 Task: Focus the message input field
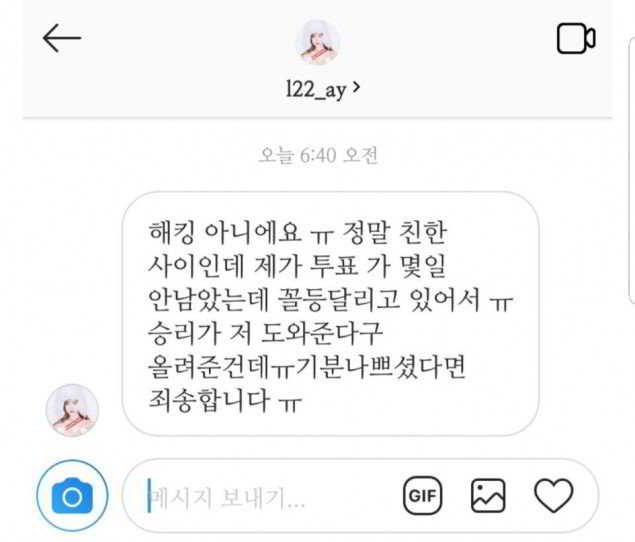260,495
